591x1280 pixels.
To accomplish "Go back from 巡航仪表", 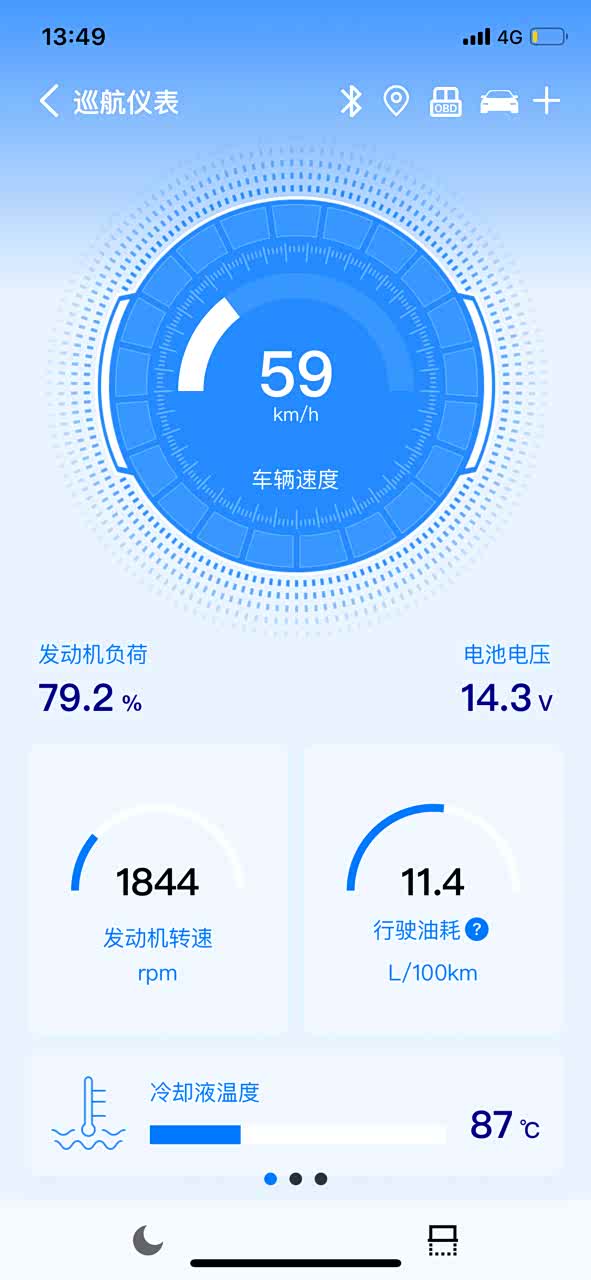I will [x=49, y=101].
